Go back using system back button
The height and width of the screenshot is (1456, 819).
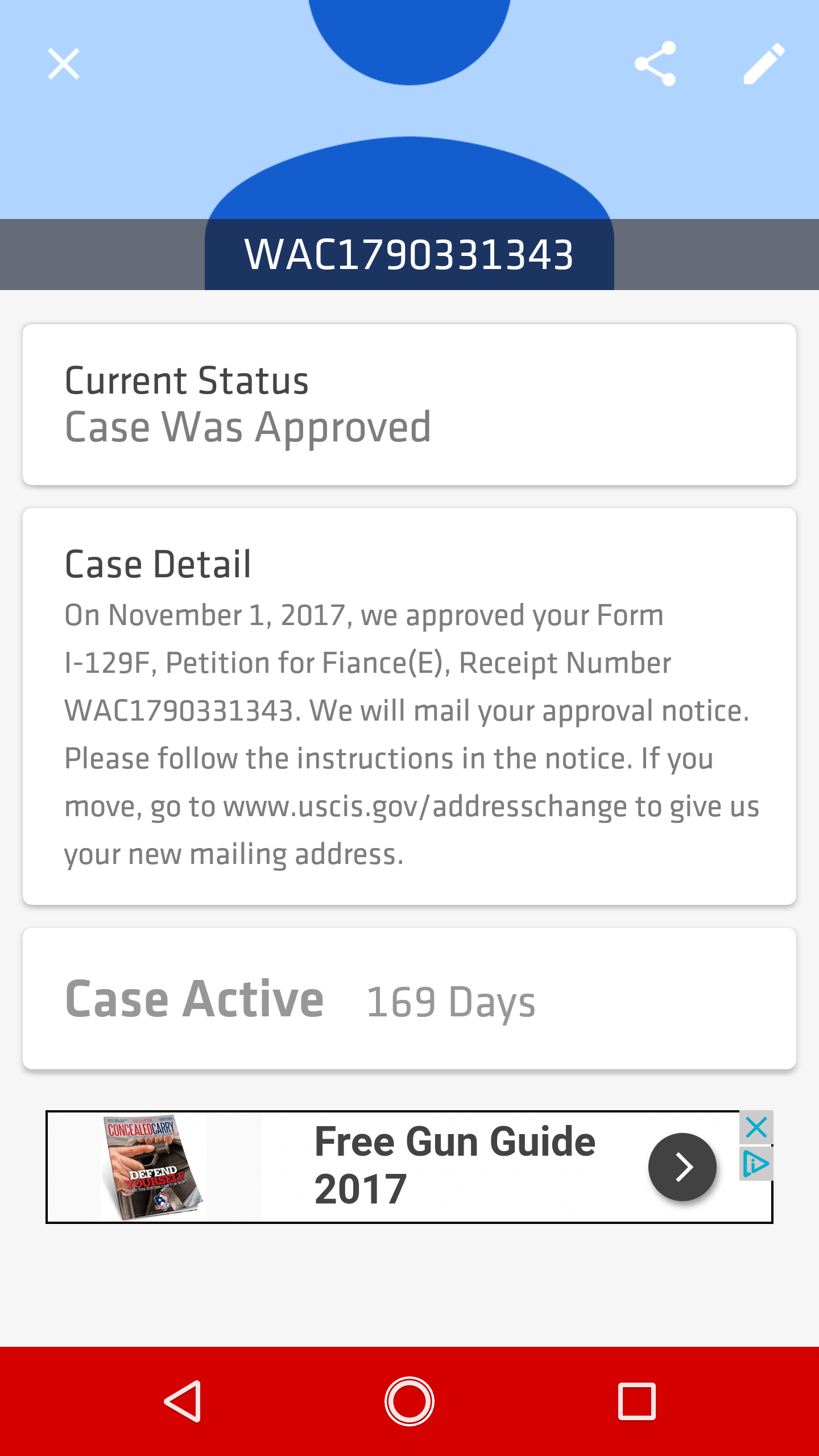pos(183,1401)
